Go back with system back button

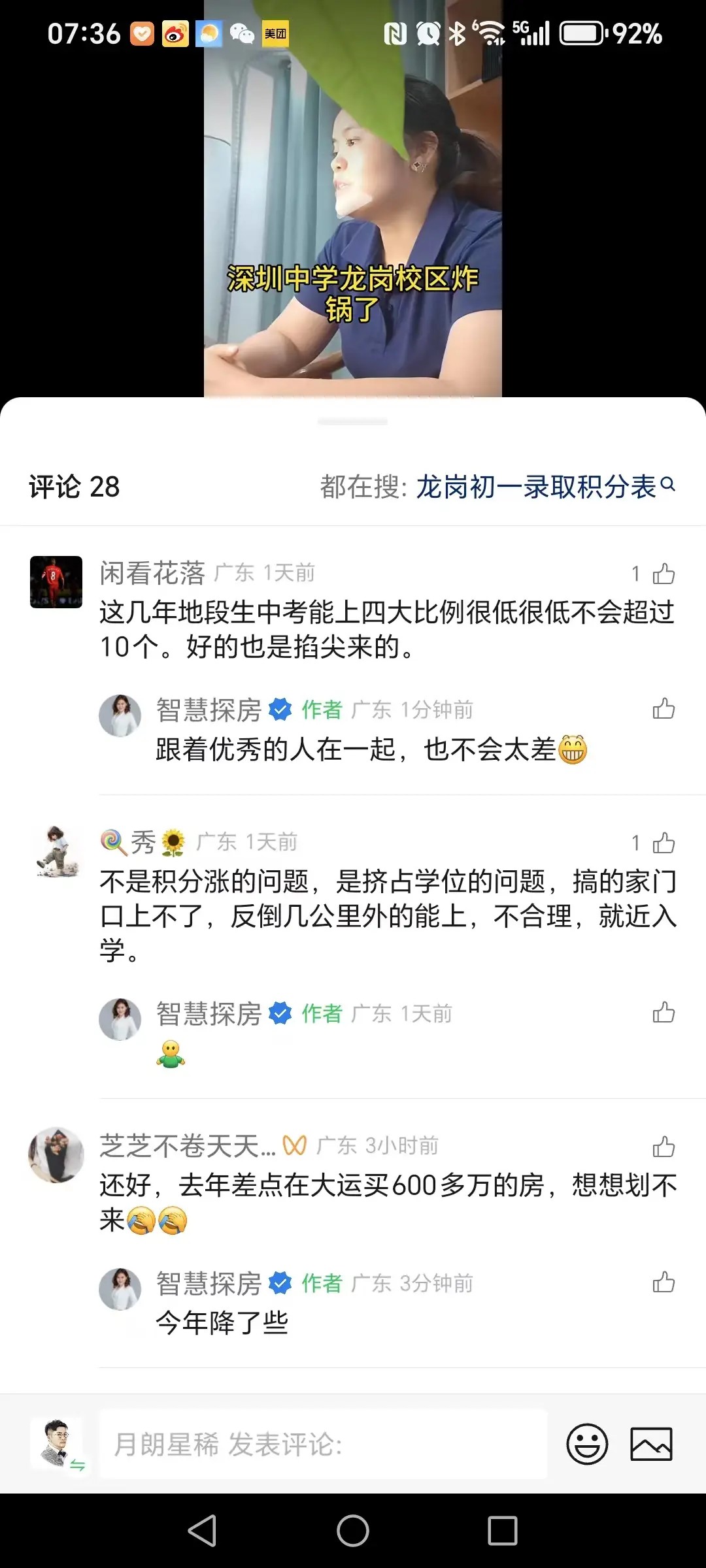coord(202,1530)
